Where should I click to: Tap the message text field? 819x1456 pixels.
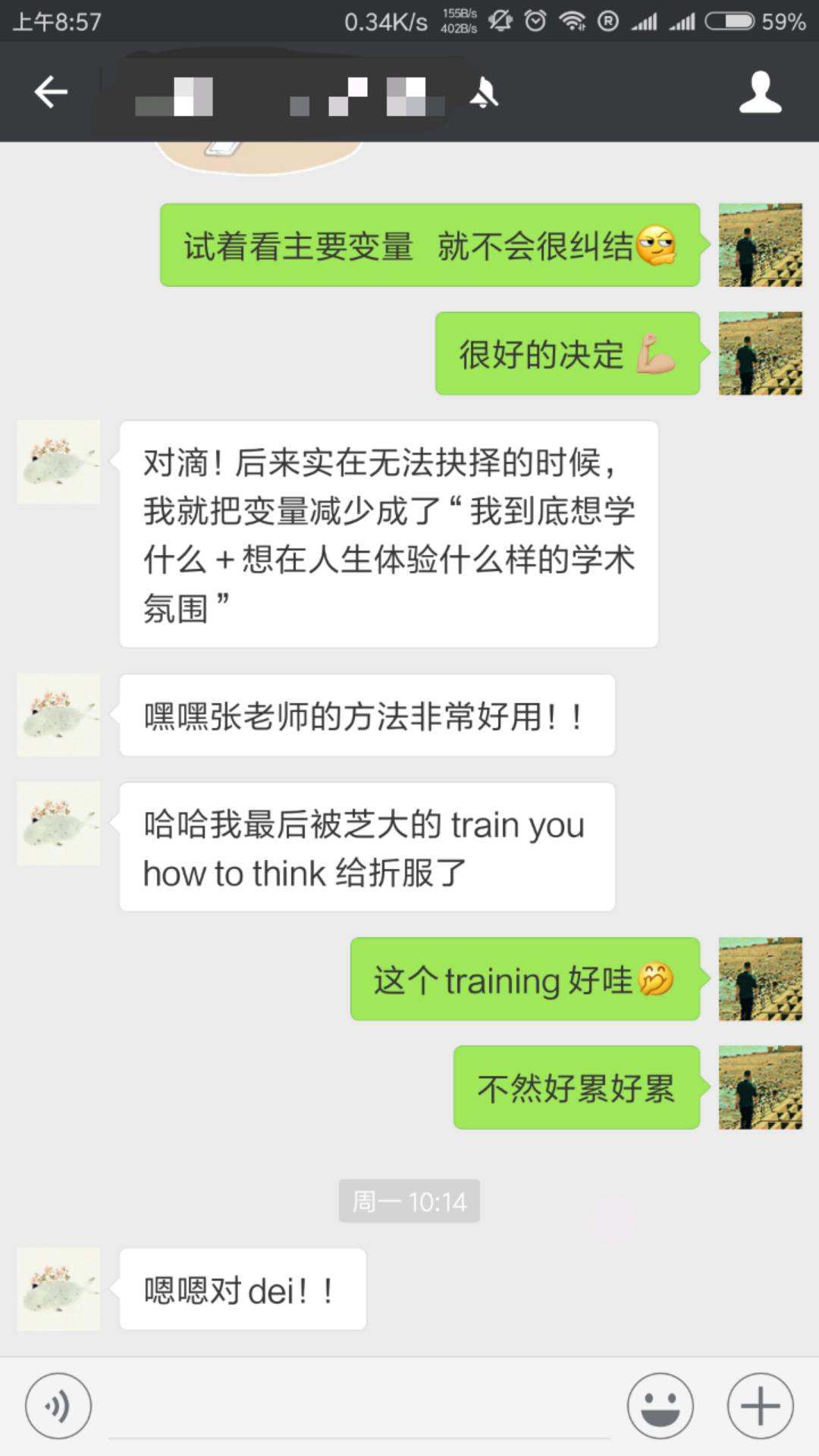click(x=359, y=1407)
